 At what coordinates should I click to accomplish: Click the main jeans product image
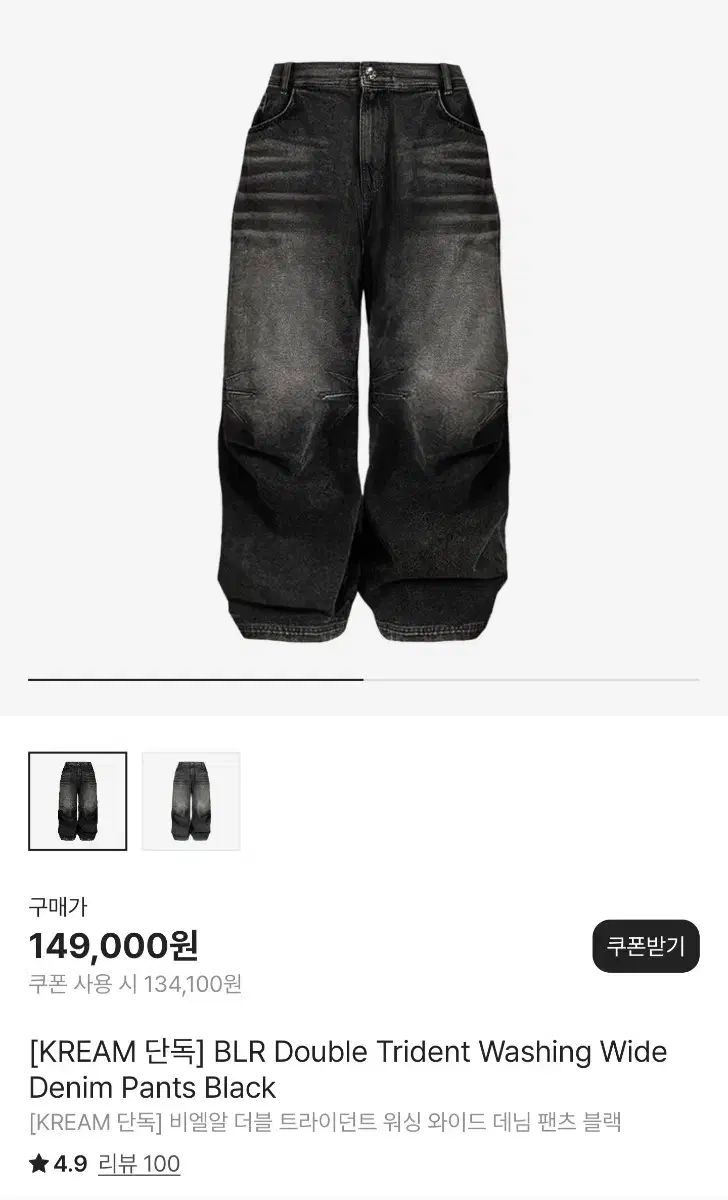(x=364, y=340)
